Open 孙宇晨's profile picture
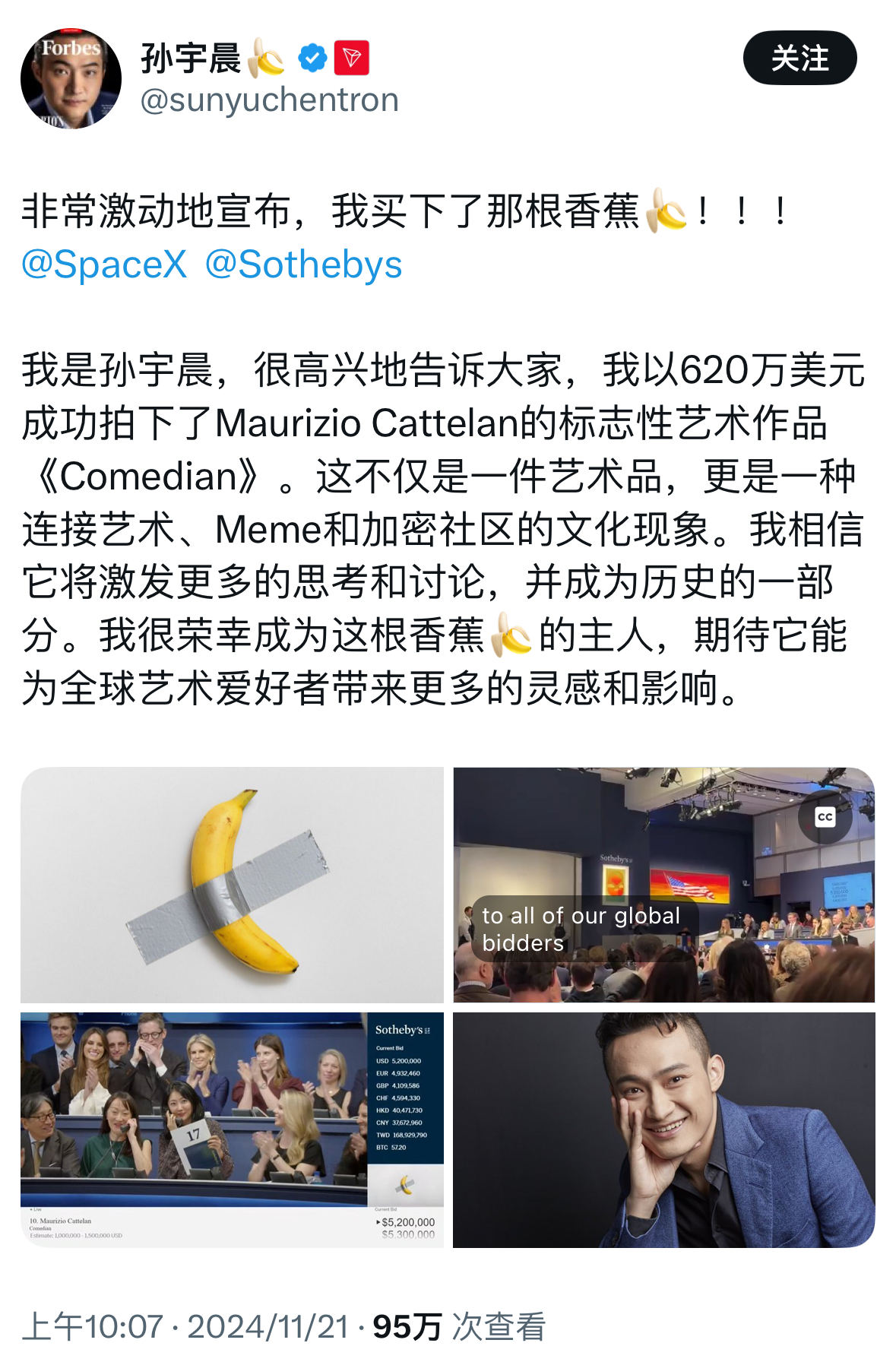The image size is (896, 1362). [x=71, y=78]
